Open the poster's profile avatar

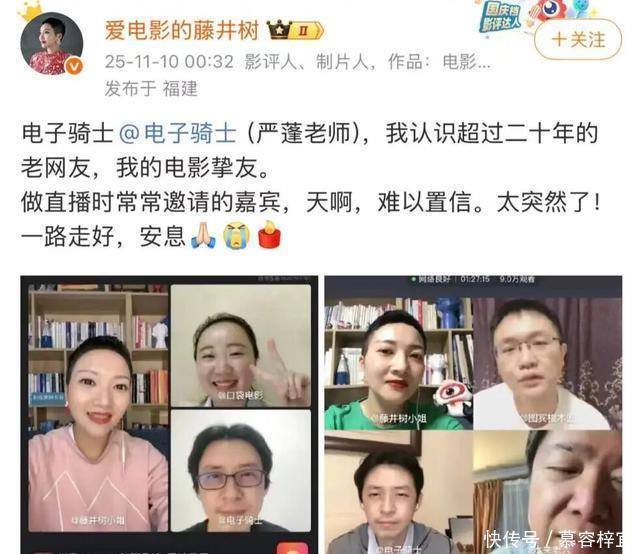[51, 45]
